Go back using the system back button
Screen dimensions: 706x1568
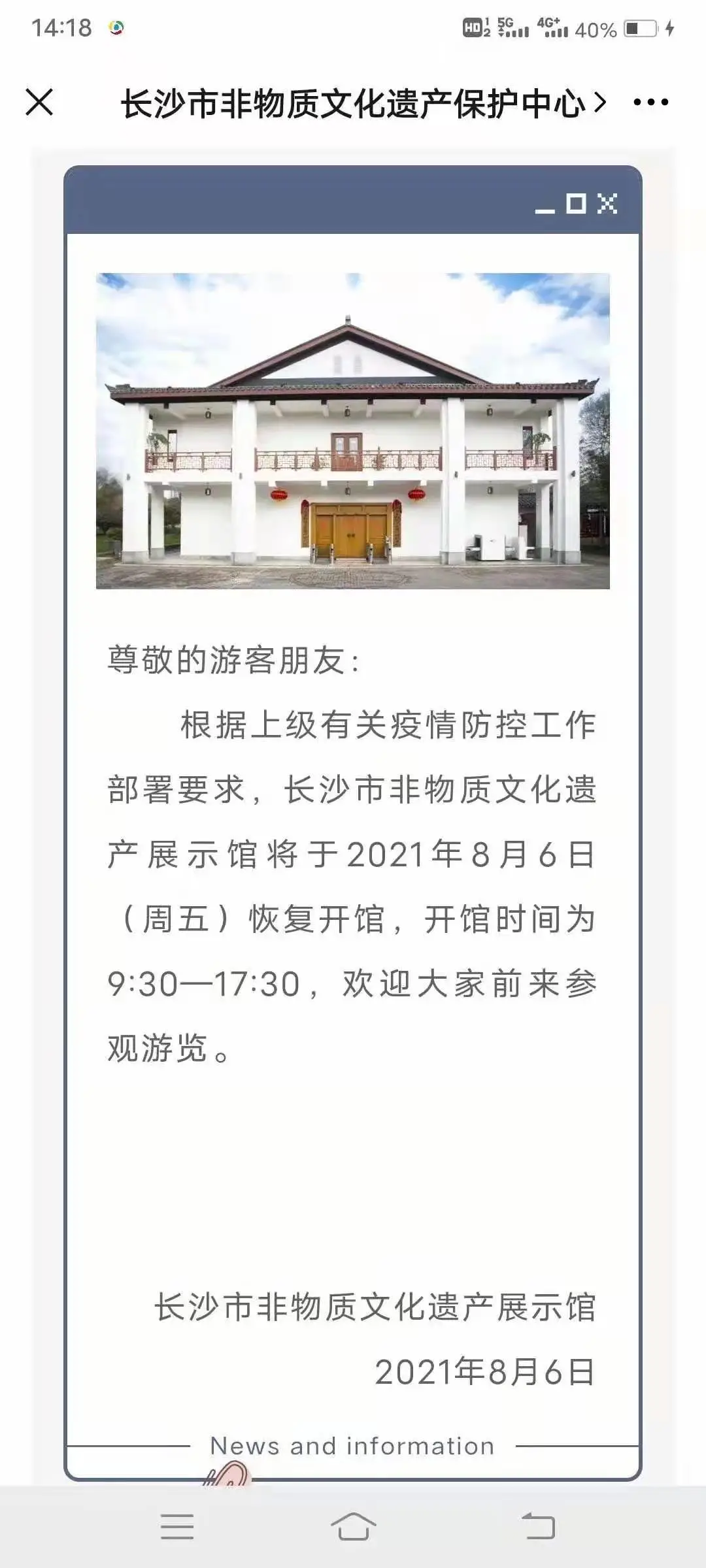click(539, 1527)
